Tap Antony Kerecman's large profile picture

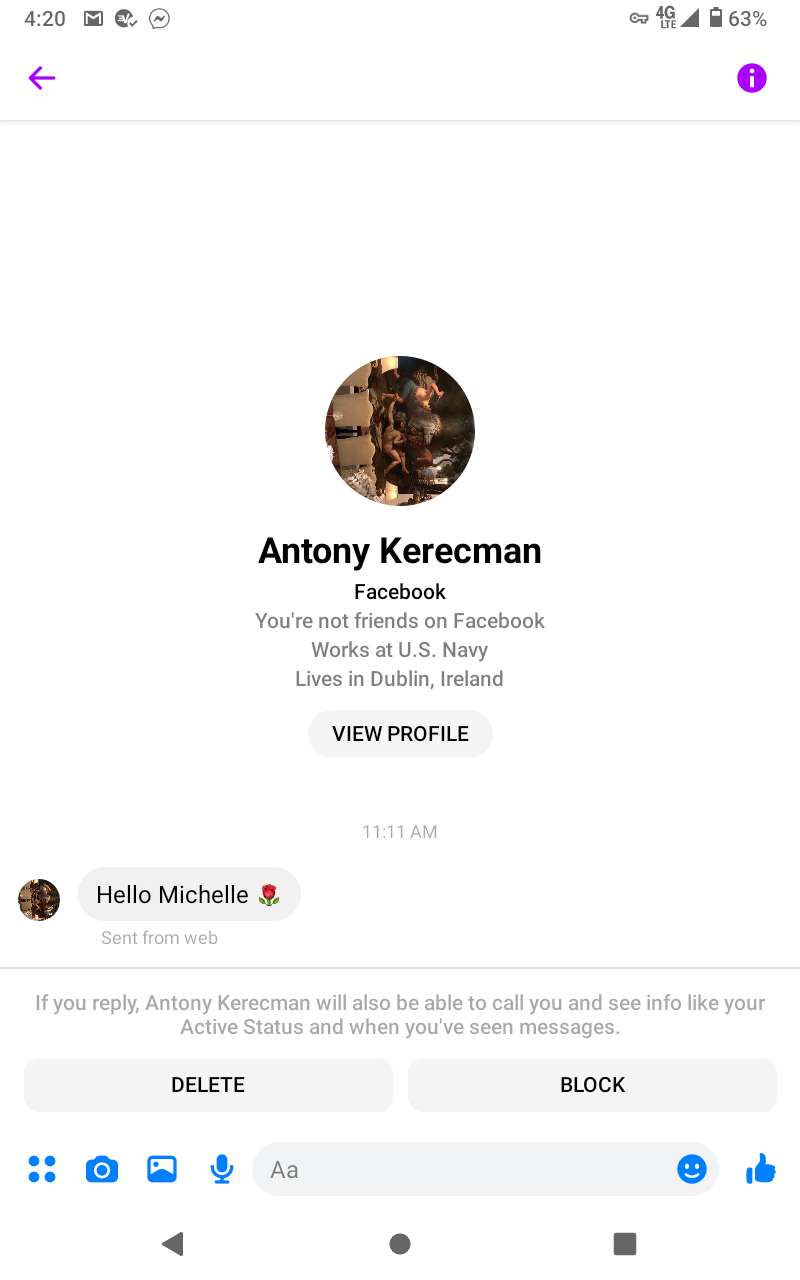(400, 431)
